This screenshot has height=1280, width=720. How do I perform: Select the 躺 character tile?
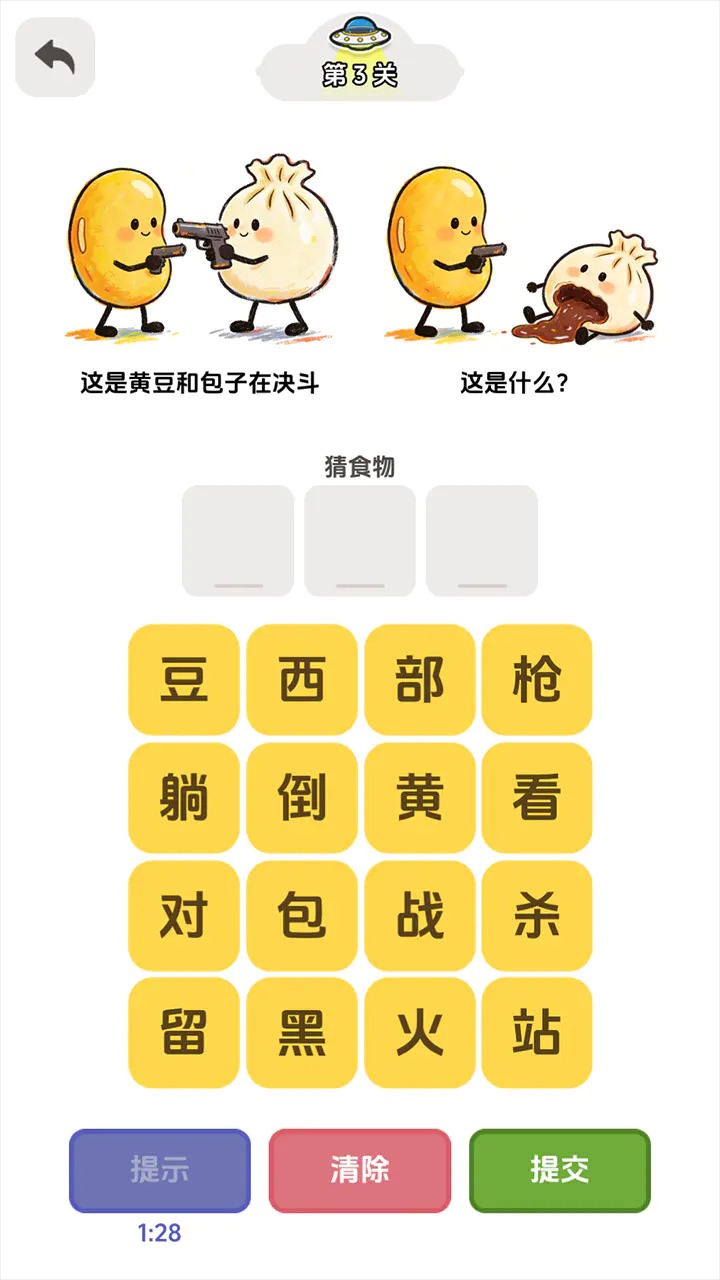[x=184, y=798]
